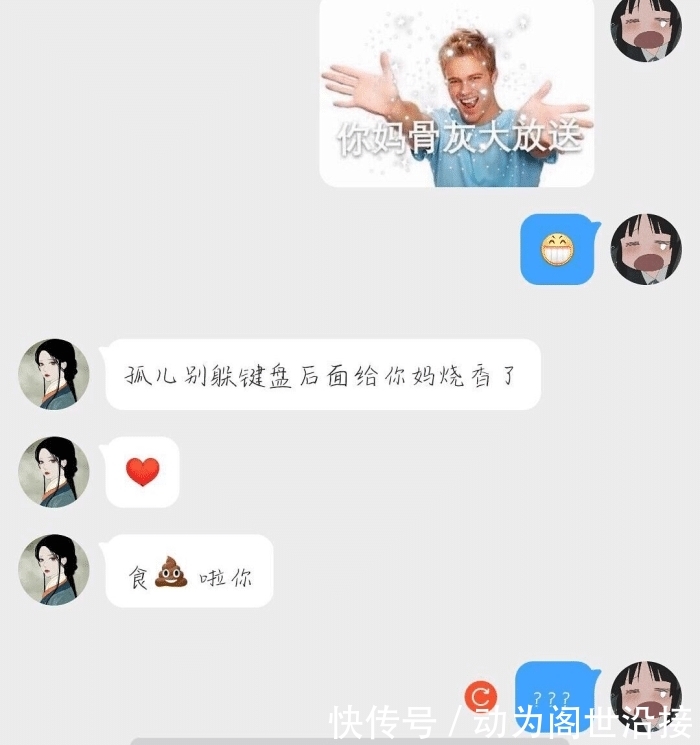Tap the red resend icon beside ???
This screenshot has height=745, width=700.
click(481, 697)
